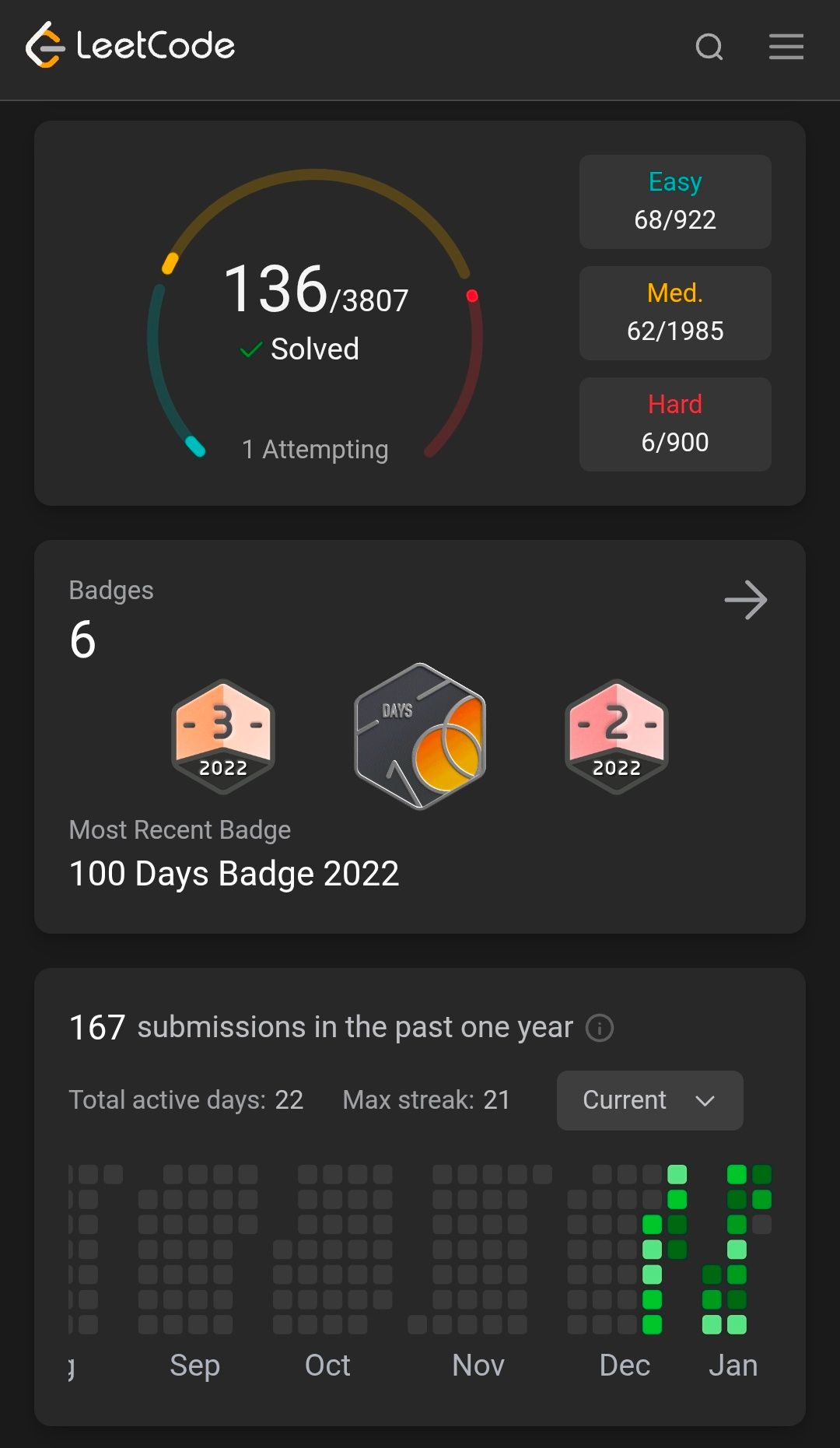
Task: View Med. solved problems card
Action: tap(674, 313)
